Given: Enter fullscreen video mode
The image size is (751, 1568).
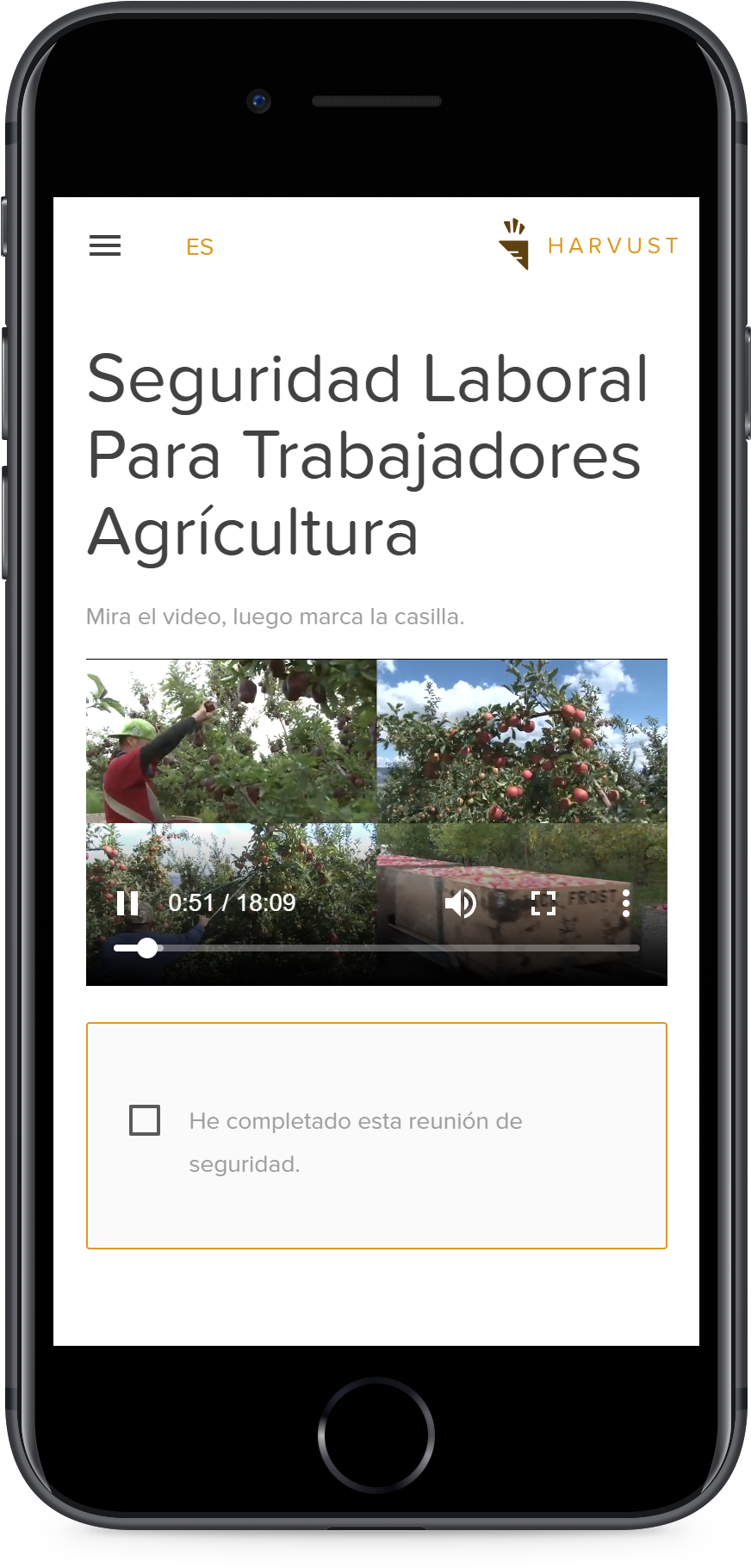Looking at the screenshot, I should (x=543, y=903).
